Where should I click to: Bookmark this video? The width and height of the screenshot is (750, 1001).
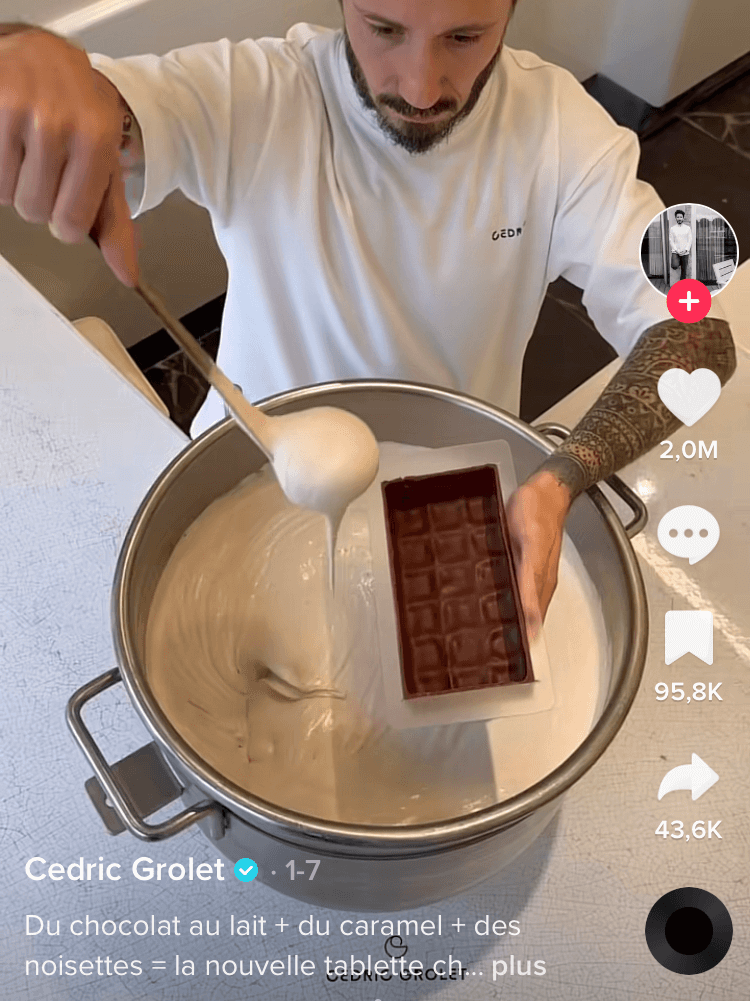pos(688,638)
